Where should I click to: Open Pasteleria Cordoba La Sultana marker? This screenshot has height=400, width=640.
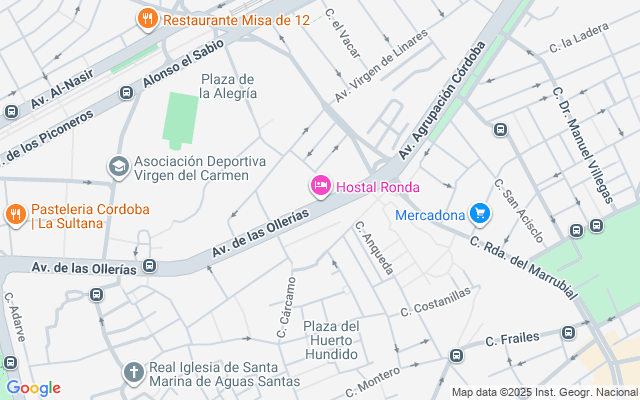click(x=15, y=214)
